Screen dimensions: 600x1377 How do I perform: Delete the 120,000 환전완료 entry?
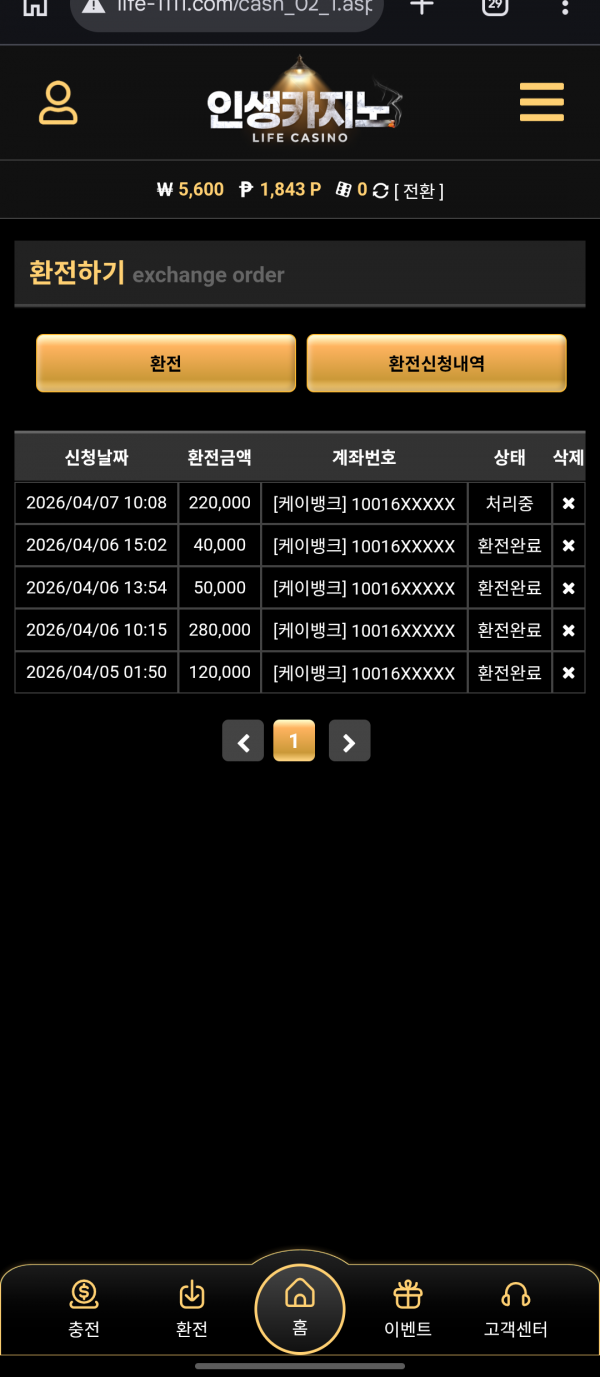click(x=568, y=673)
